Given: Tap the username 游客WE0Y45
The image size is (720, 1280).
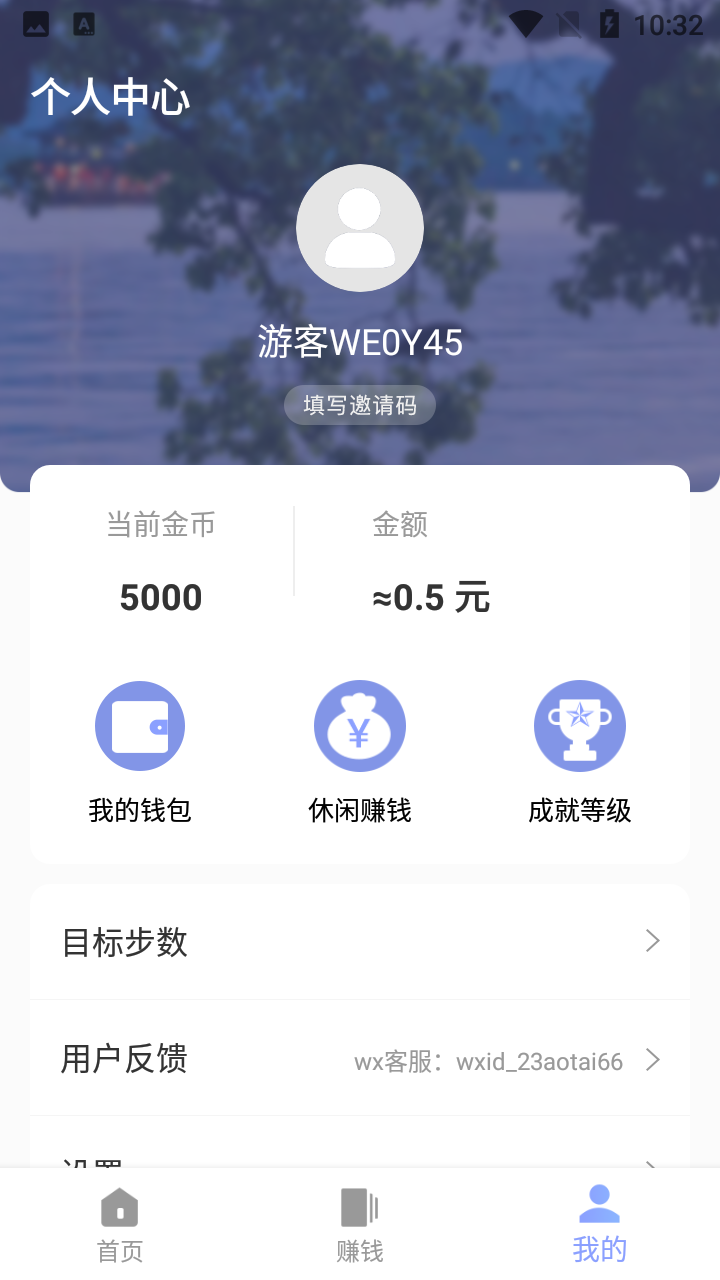Looking at the screenshot, I should (x=360, y=341).
